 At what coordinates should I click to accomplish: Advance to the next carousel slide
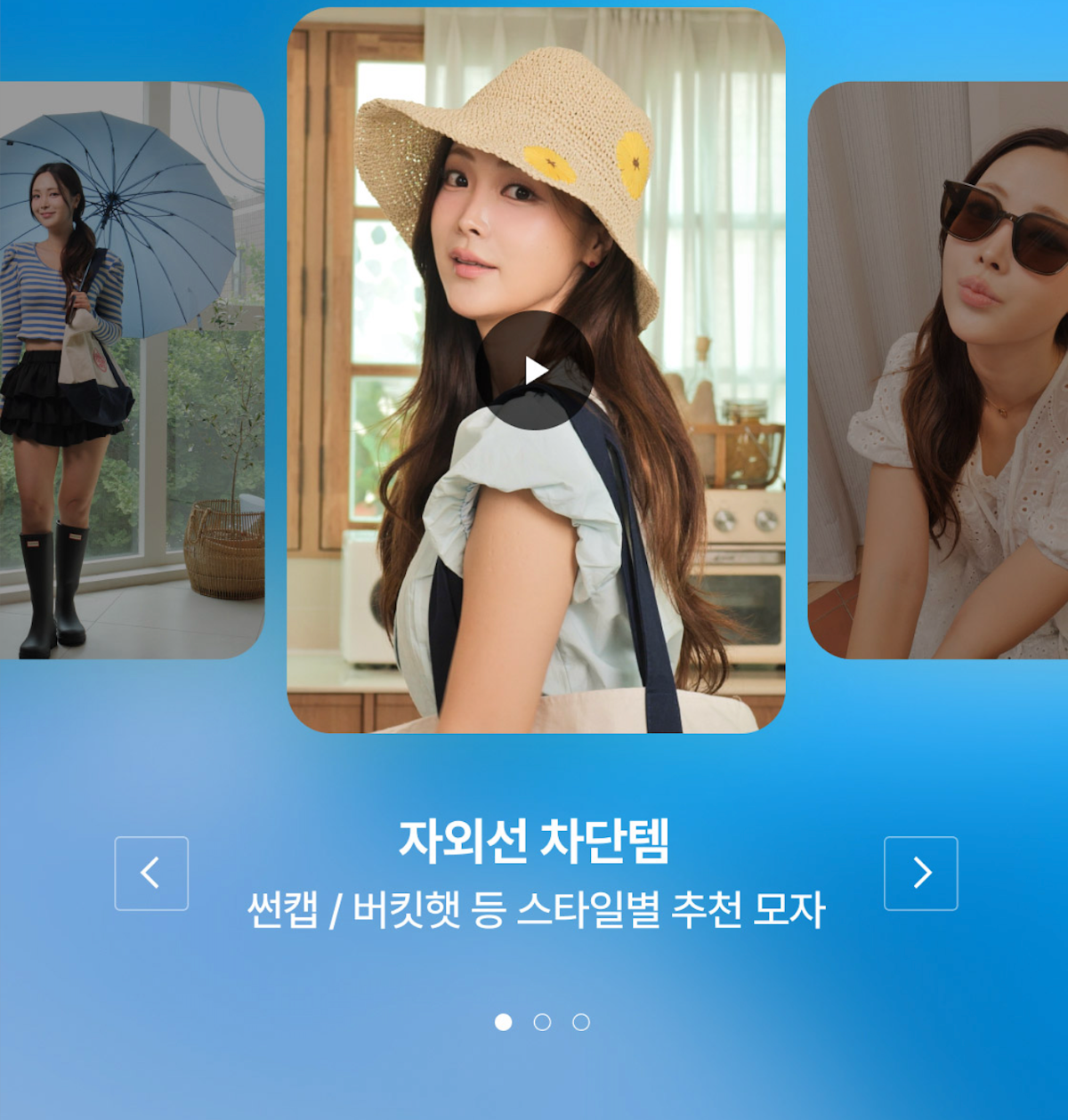coord(920,873)
